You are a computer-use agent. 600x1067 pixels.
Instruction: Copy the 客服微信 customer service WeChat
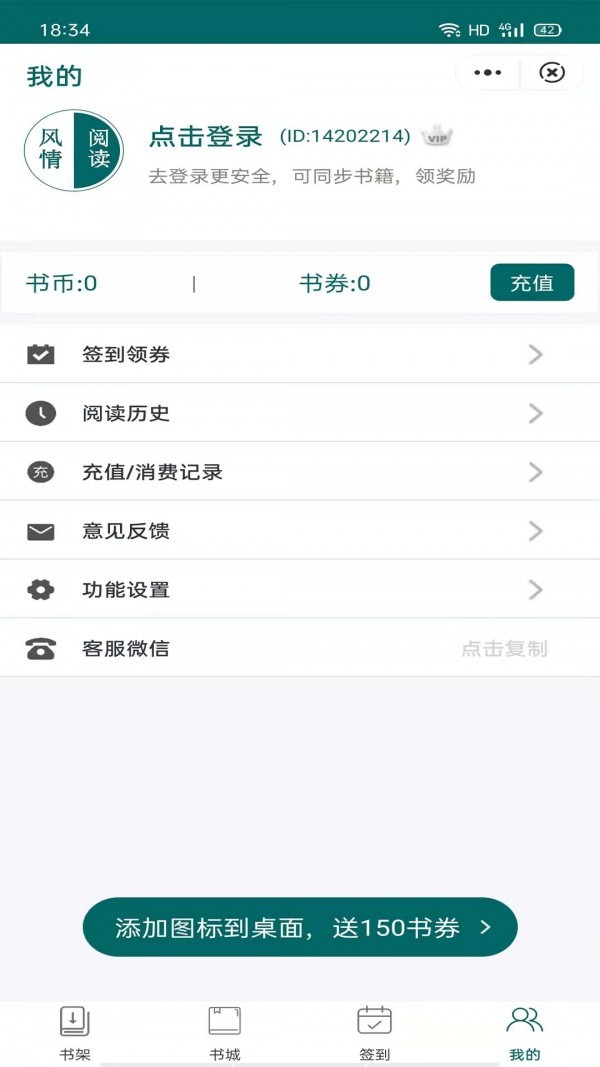click(504, 649)
